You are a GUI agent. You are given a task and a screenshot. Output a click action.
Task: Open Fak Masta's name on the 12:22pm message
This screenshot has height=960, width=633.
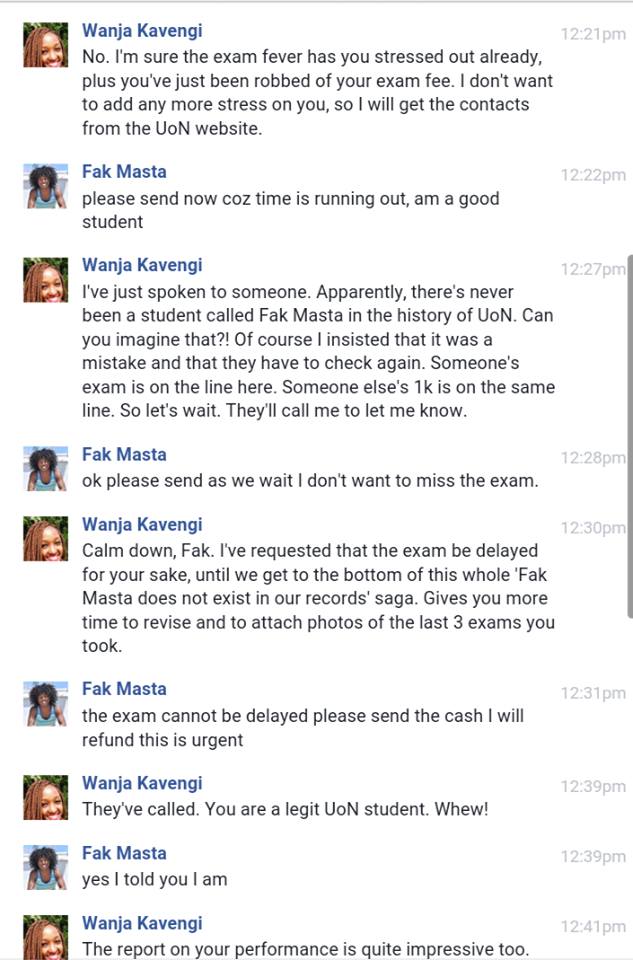click(x=124, y=172)
